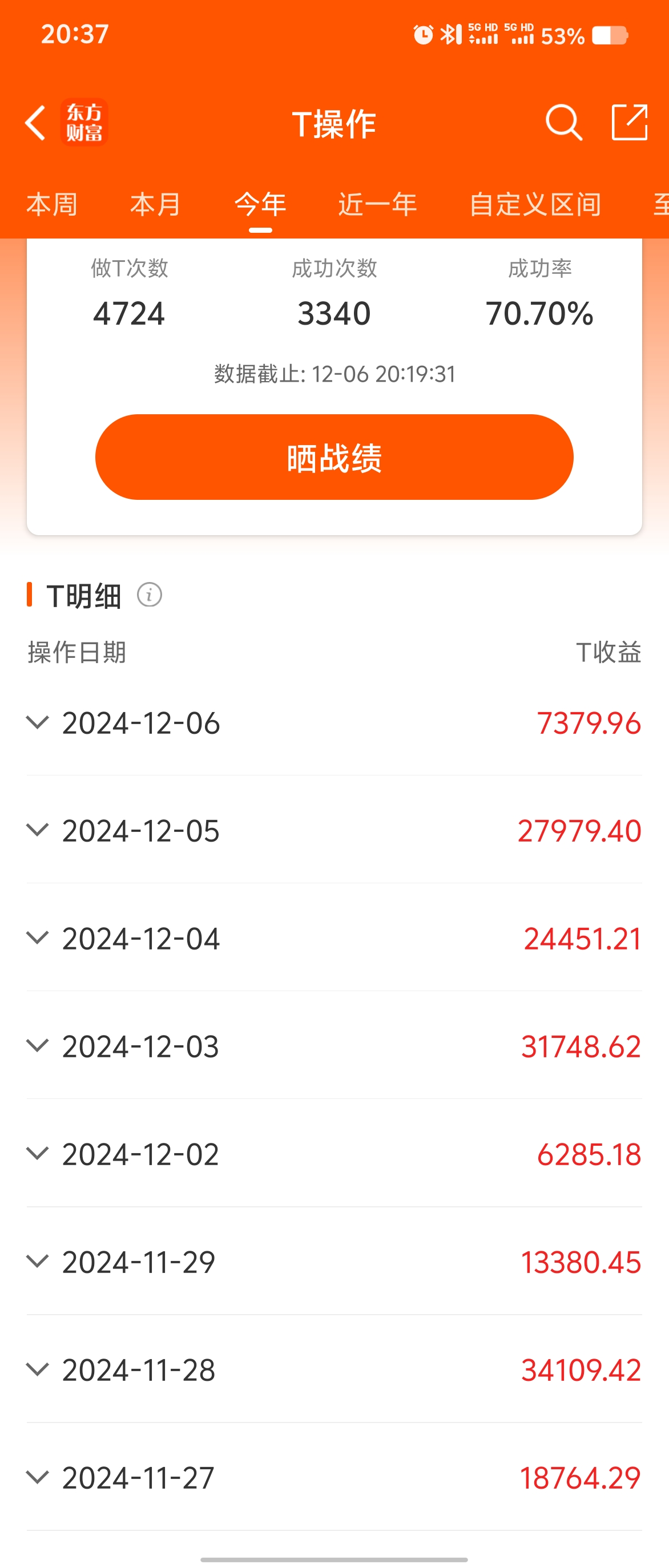This screenshot has height=1568, width=669.
Task: Open the search icon
Action: [x=563, y=123]
